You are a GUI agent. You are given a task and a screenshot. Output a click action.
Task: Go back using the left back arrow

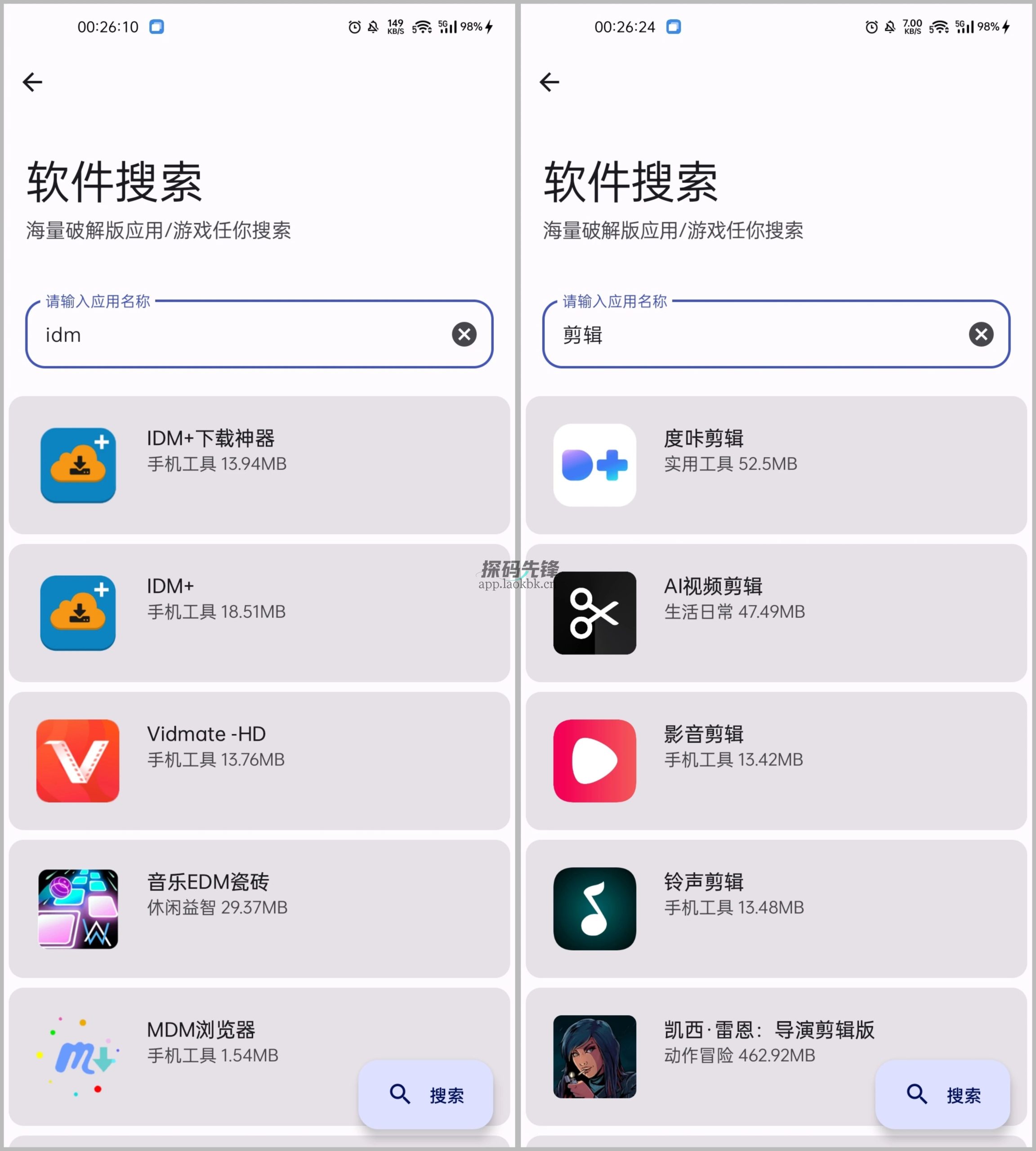32,82
